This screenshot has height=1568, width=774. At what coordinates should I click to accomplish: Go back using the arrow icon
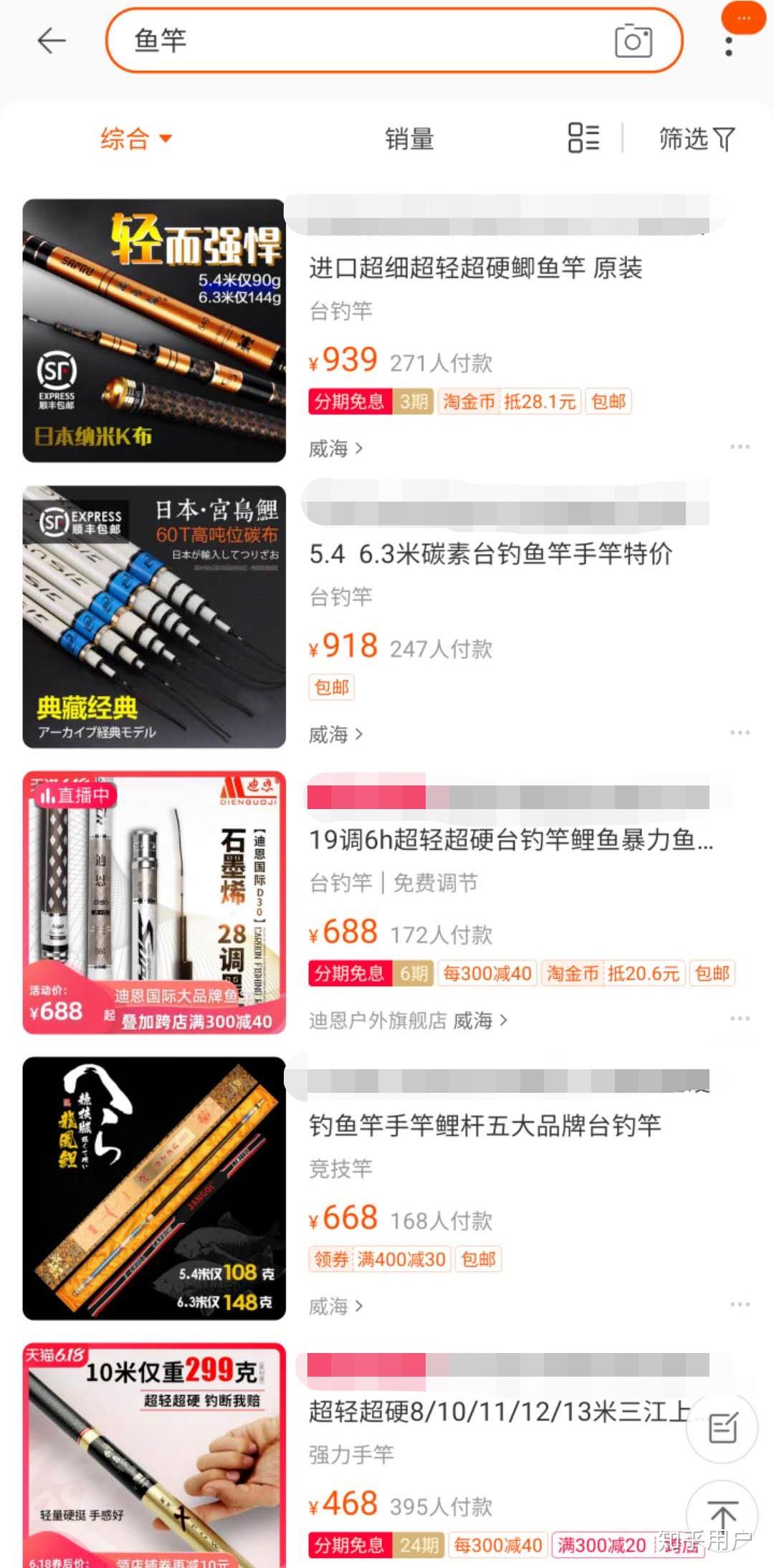[52, 41]
